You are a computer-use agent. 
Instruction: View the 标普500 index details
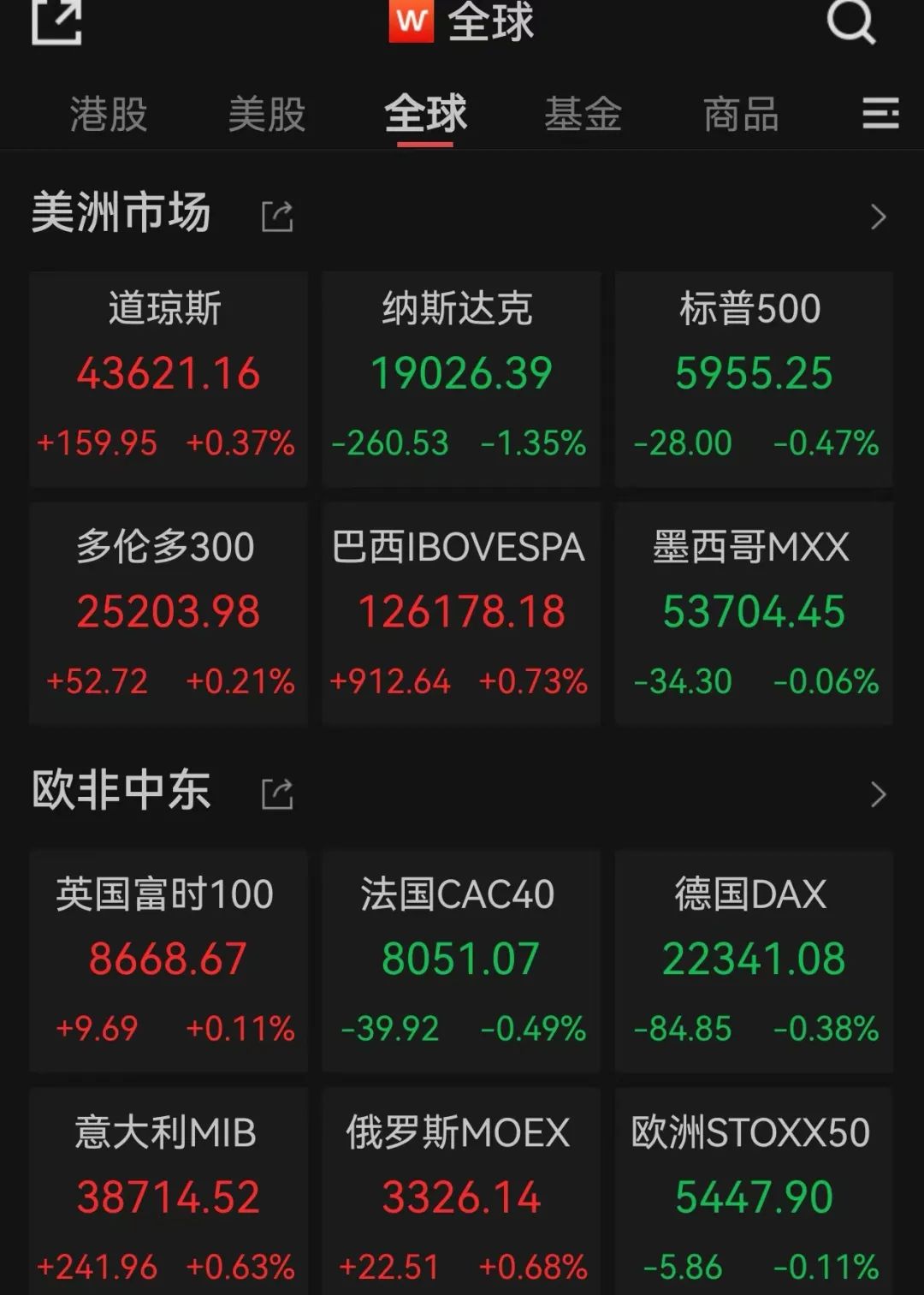[754, 379]
